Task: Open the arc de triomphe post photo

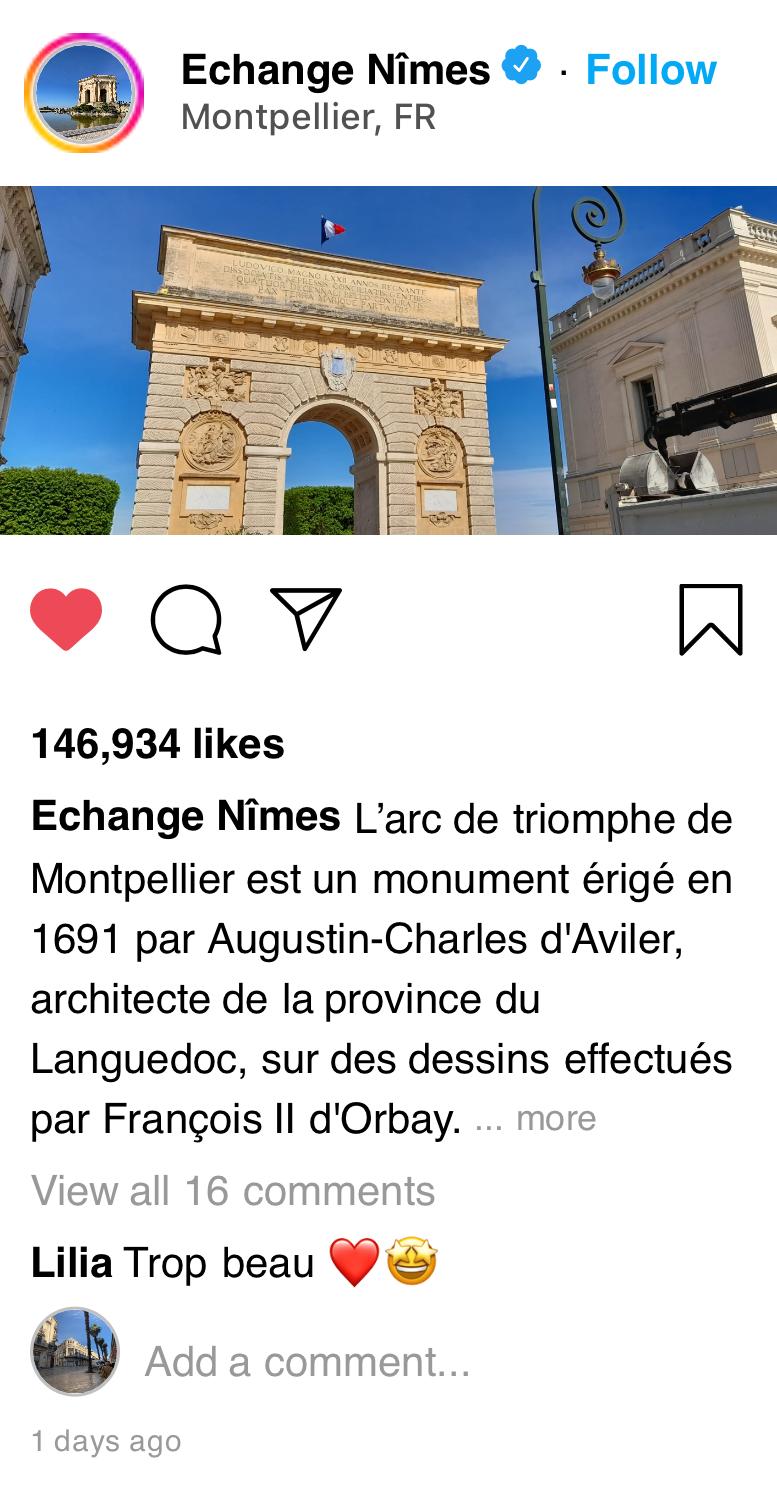Action: (388, 360)
